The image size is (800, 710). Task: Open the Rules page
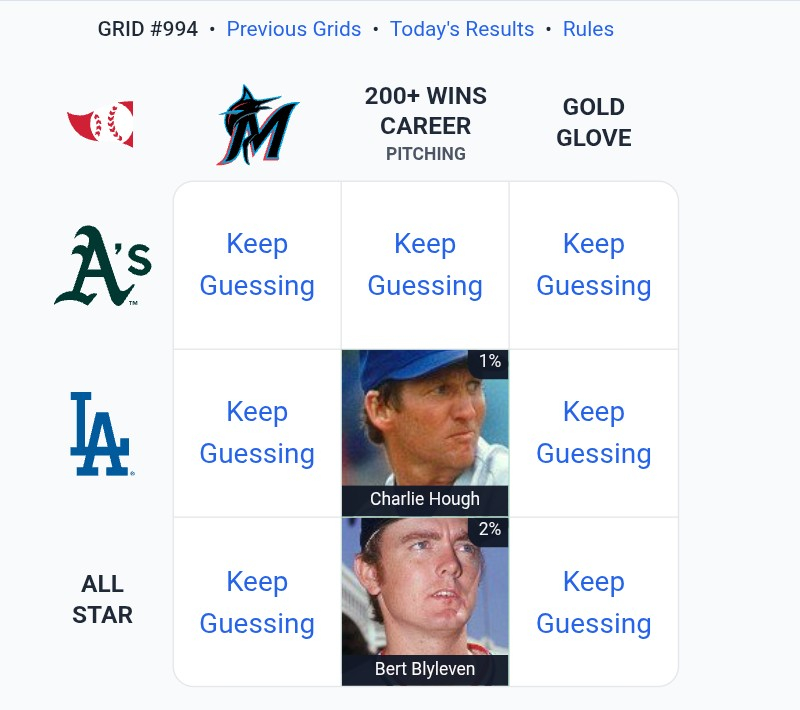[588, 29]
